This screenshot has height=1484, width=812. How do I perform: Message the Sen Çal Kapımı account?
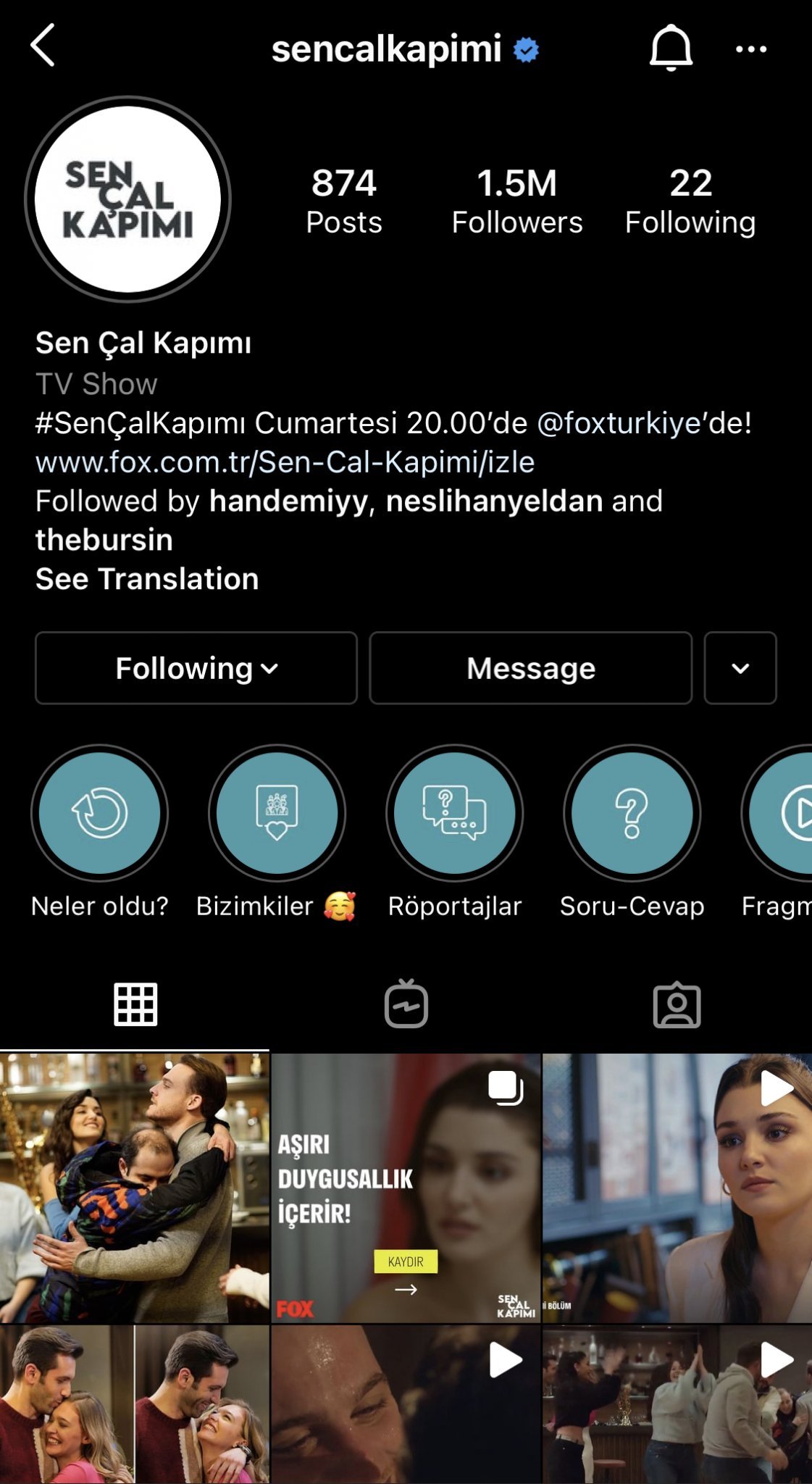coord(531,668)
